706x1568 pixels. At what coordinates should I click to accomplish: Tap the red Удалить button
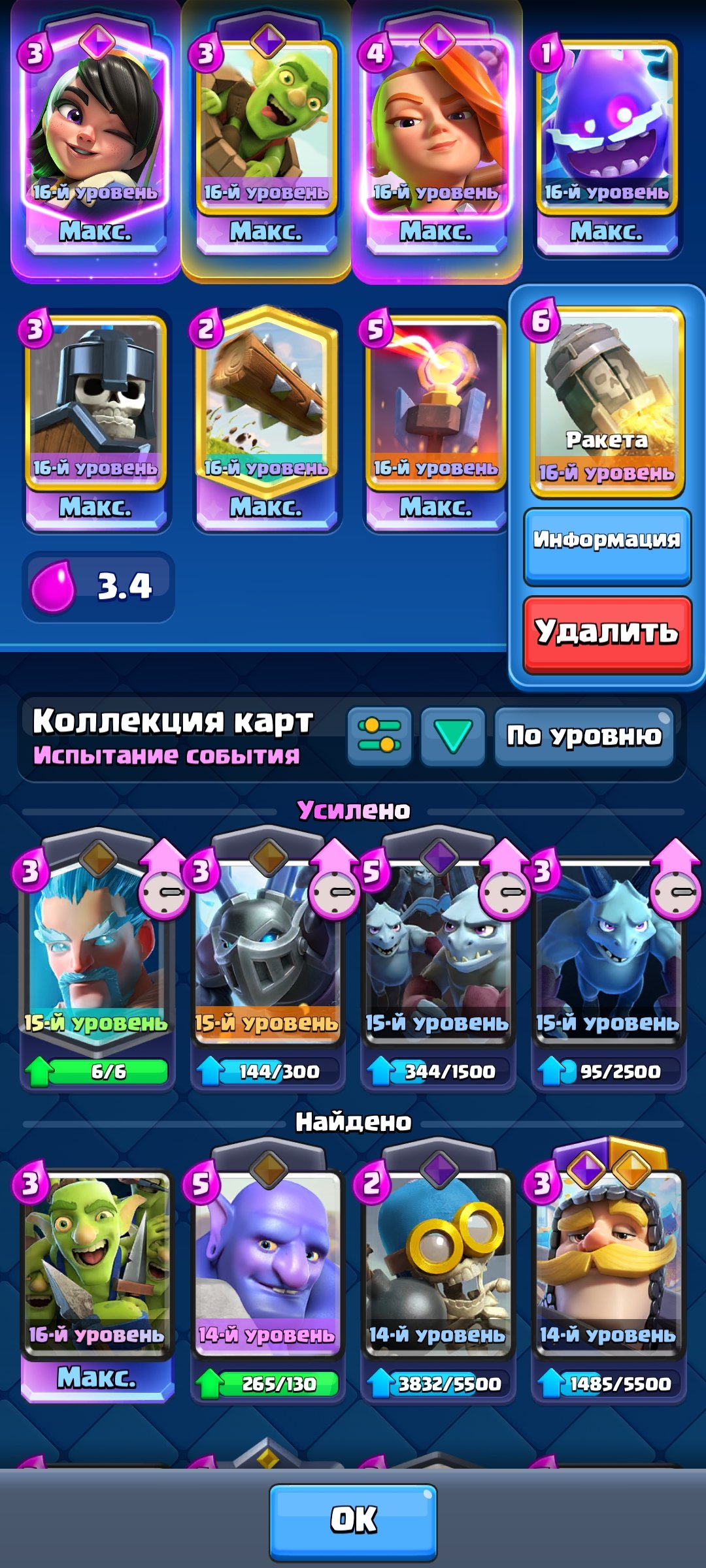pos(607,634)
